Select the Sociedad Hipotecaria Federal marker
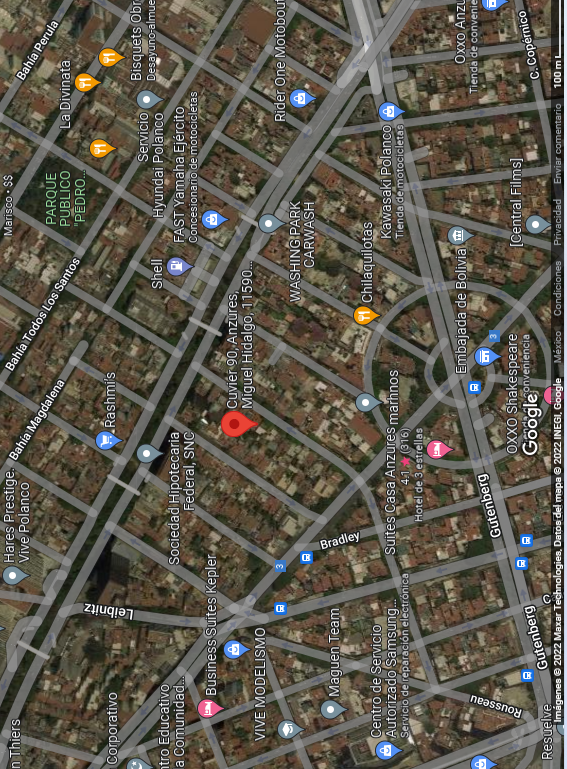This screenshot has height=769, width=567. click(x=149, y=453)
